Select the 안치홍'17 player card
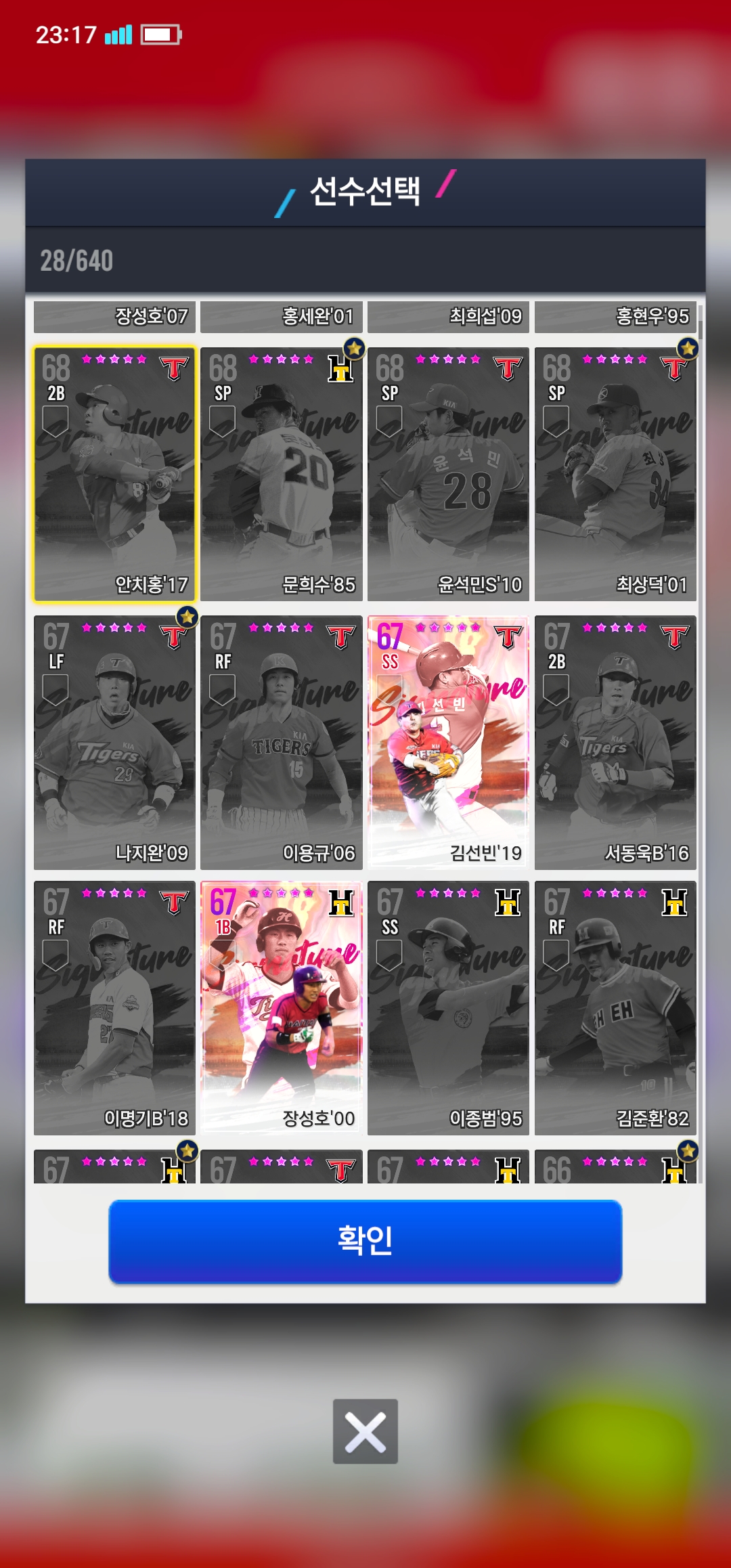Screen dimensions: 731x1568 (115, 474)
